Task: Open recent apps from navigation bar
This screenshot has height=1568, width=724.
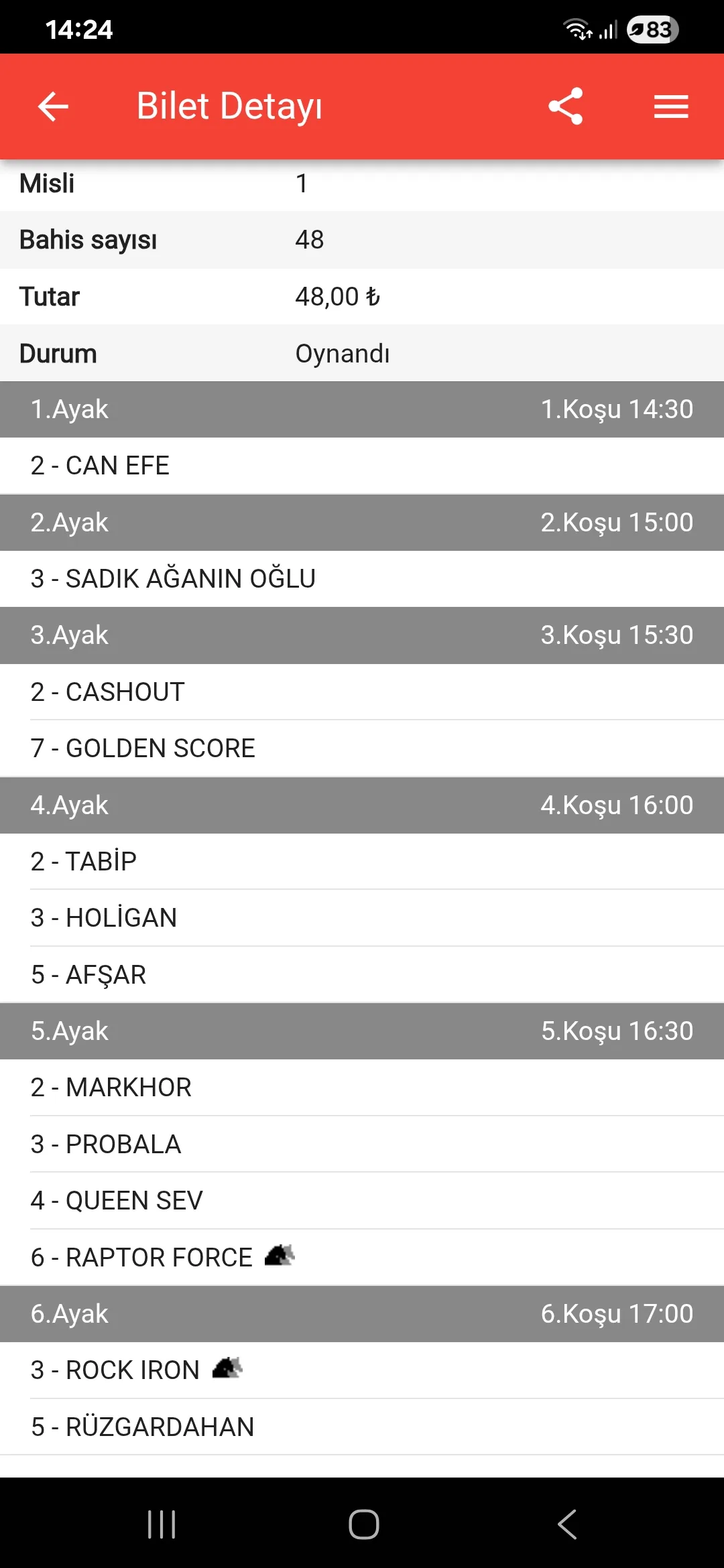Action: 162,1524
